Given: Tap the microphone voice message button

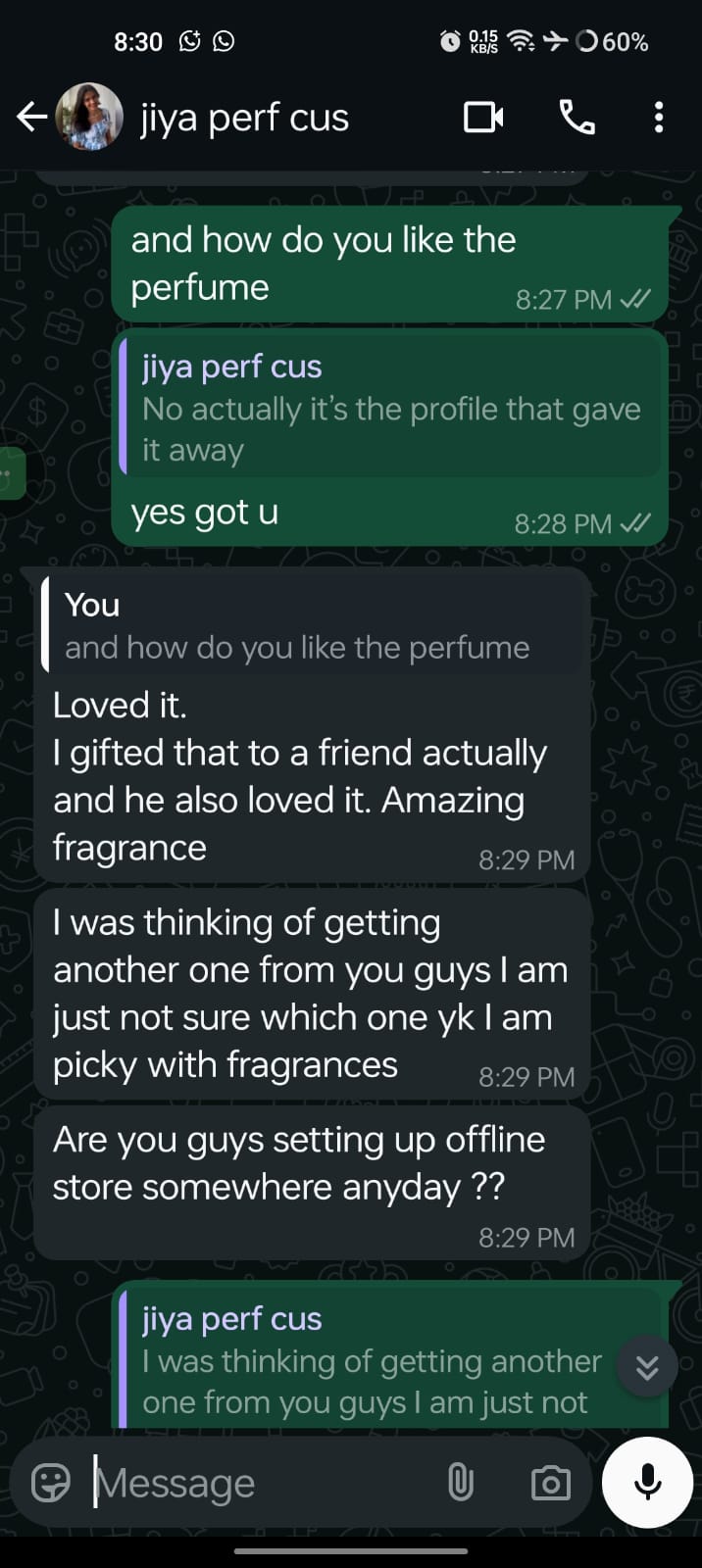Looking at the screenshot, I should coord(647,1483).
